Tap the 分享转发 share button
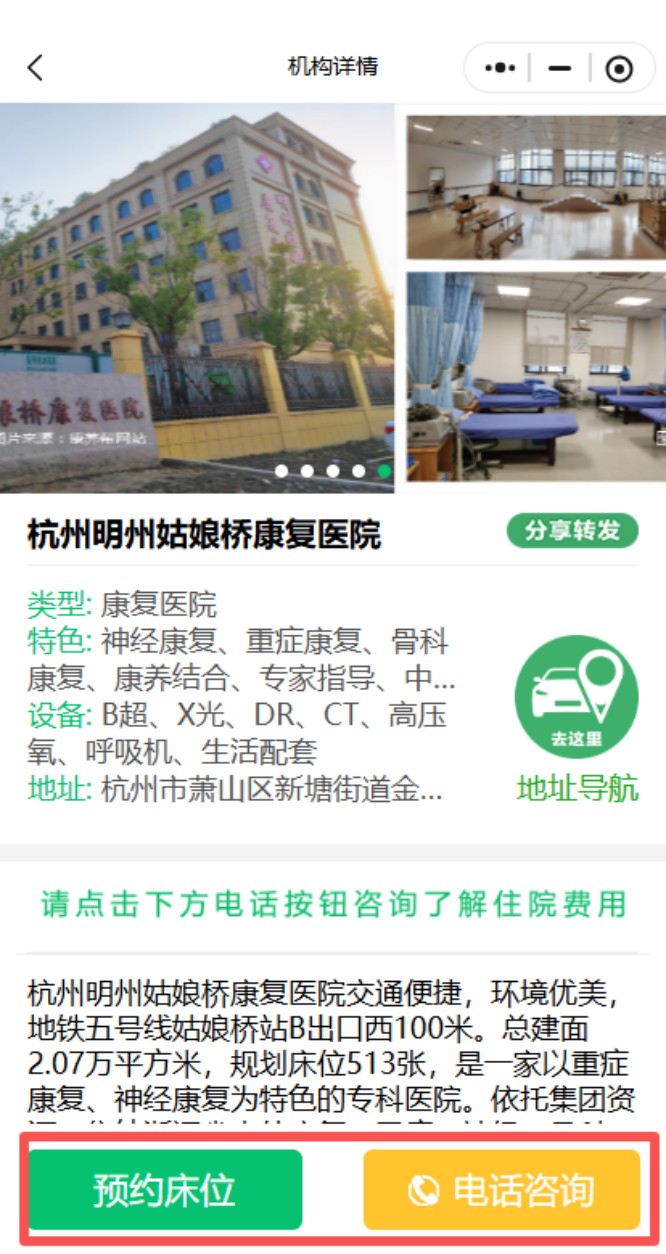This screenshot has height=1254, width=666. pos(572,531)
